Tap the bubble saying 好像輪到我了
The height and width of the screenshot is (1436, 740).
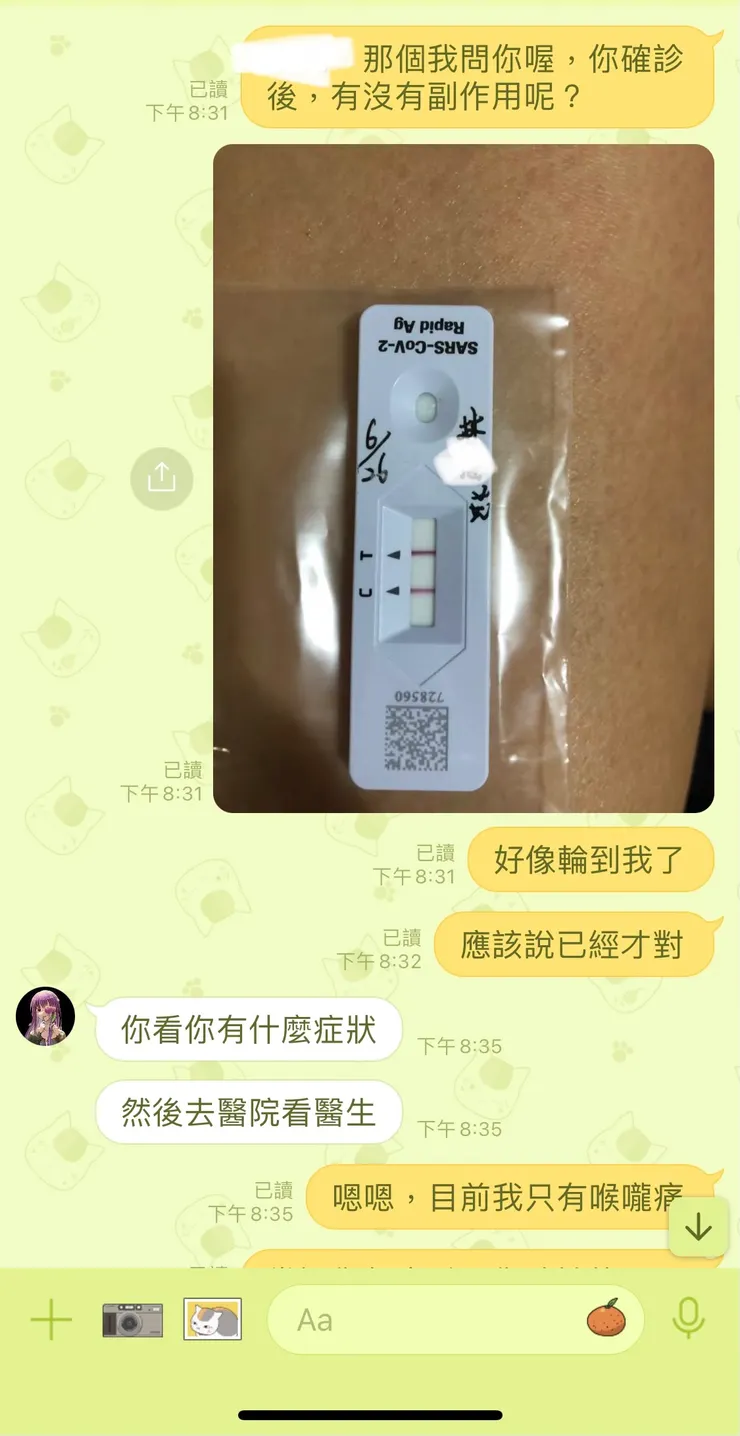591,859
